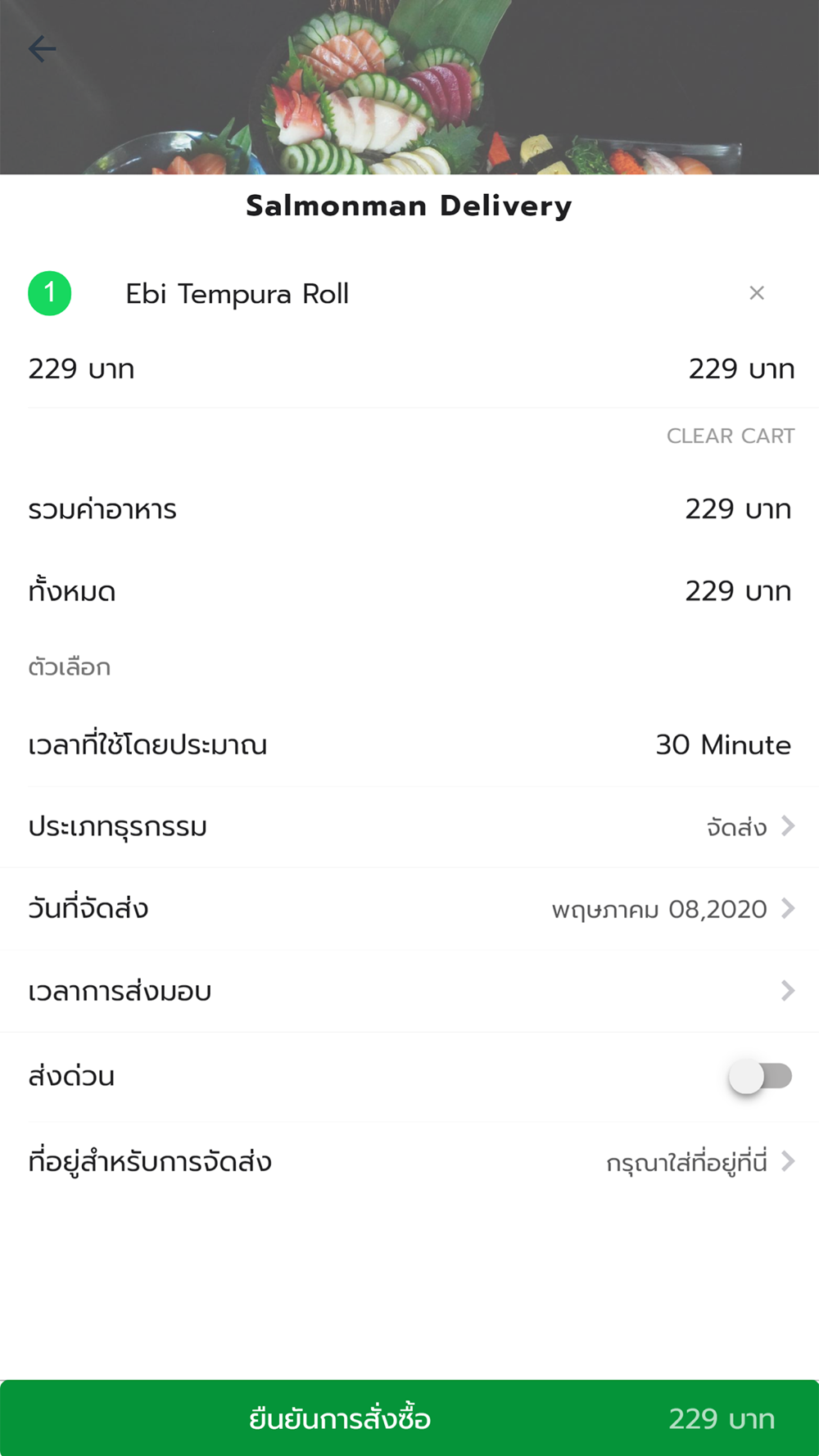Image resolution: width=819 pixels, height=1456 pixels.
Task: Tap CLEAR CART to empty the order
Action: click(x=731, y=436)
